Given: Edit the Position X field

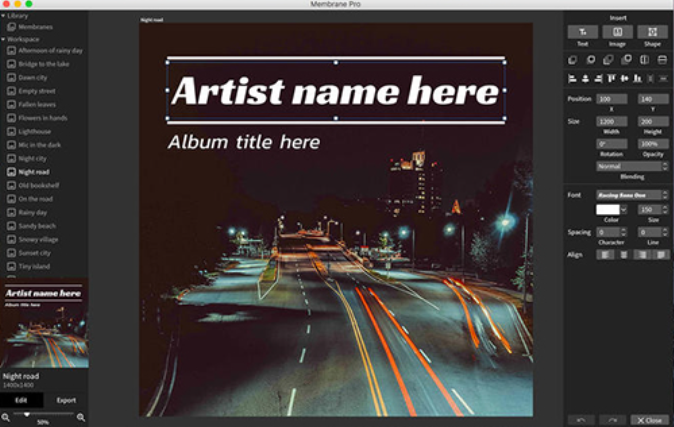Looking at the screenshot, I should coord(611,99).
